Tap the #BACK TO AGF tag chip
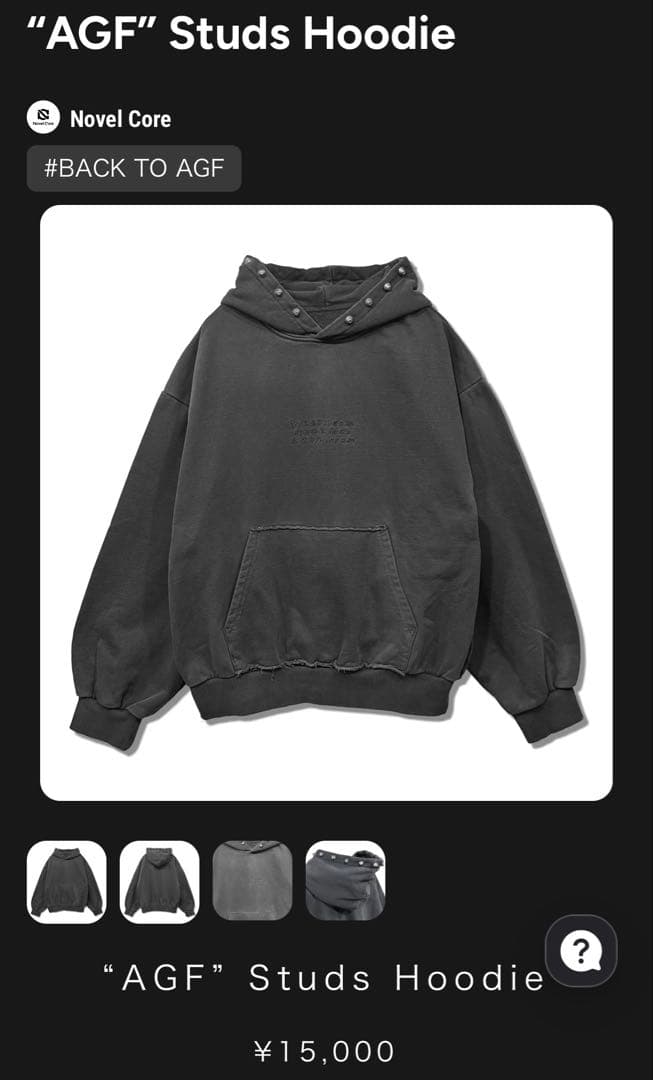Image resolution: width=653 pixels, height=1080 pixels. point(134,168)
